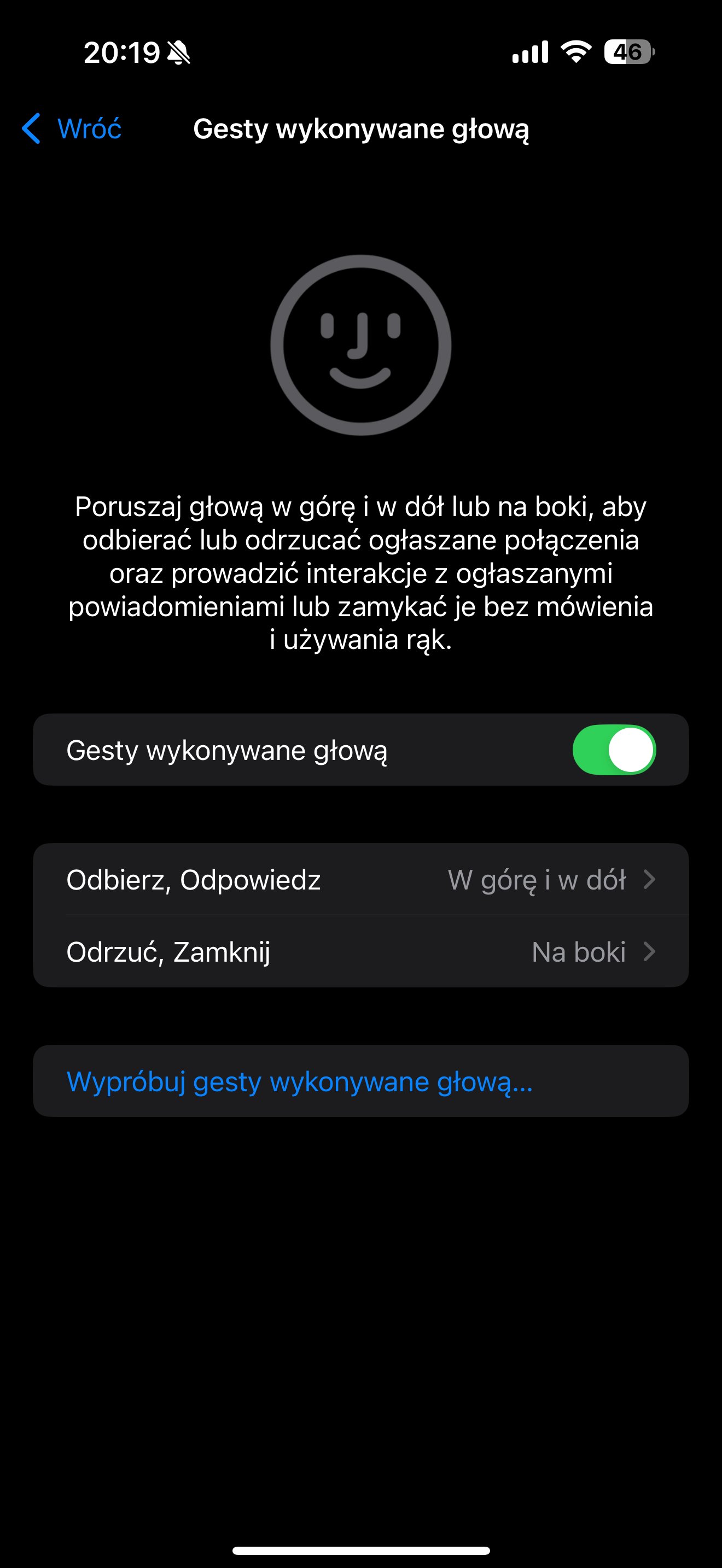Open the Odbierz, Odpowiedz gesture setting
This screenshot has height=1568, width=722.
361,879
